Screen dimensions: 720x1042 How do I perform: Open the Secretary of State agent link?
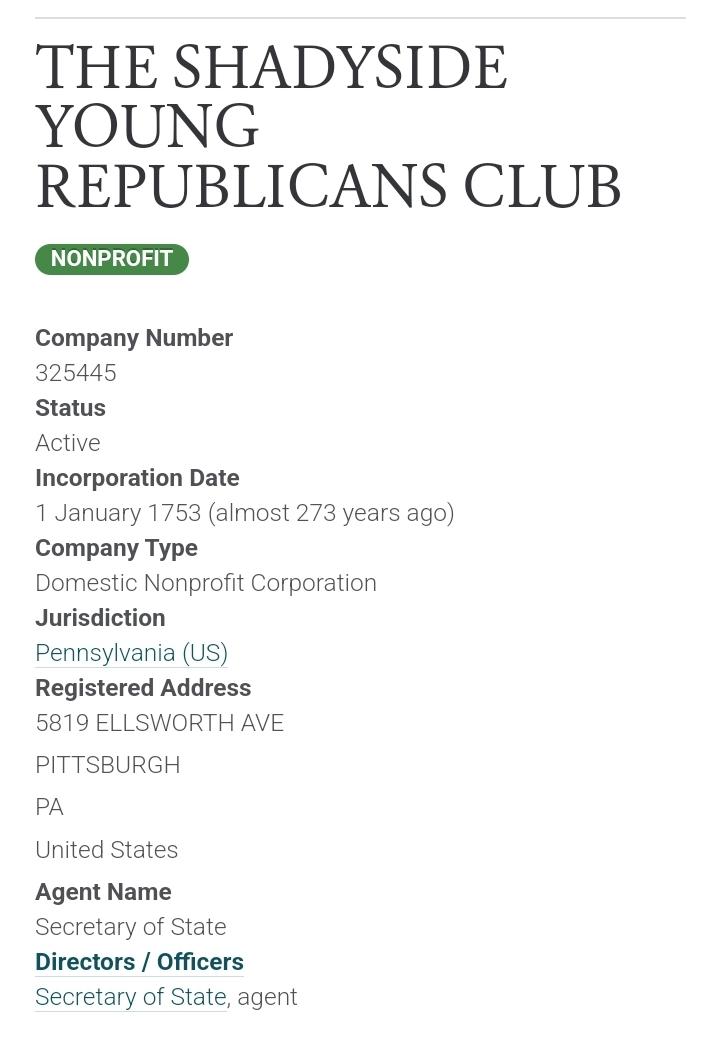[130, 997]
